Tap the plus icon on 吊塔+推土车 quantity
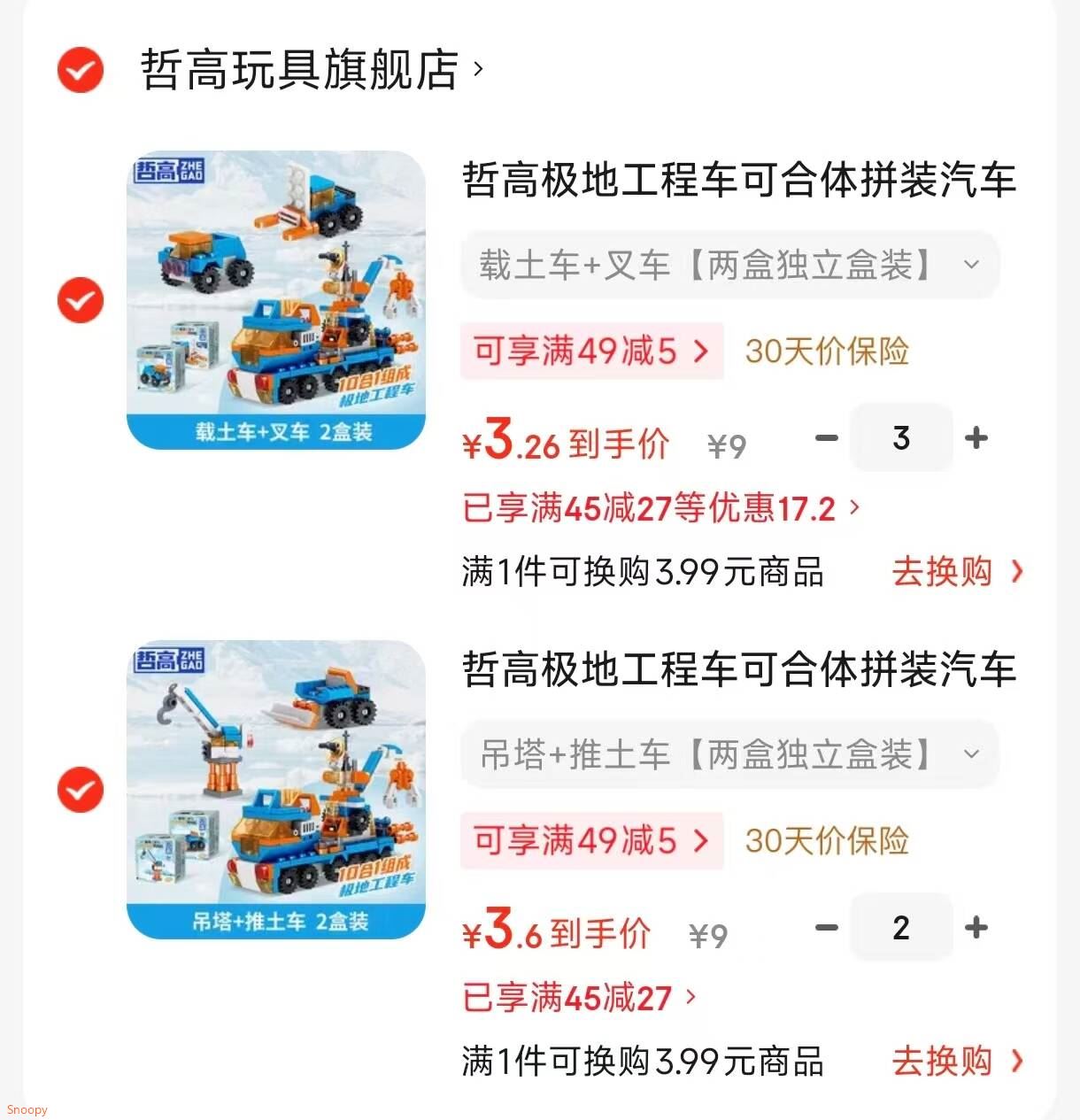This screenshot has width=1080, height=1120. (x=976, y=927)
